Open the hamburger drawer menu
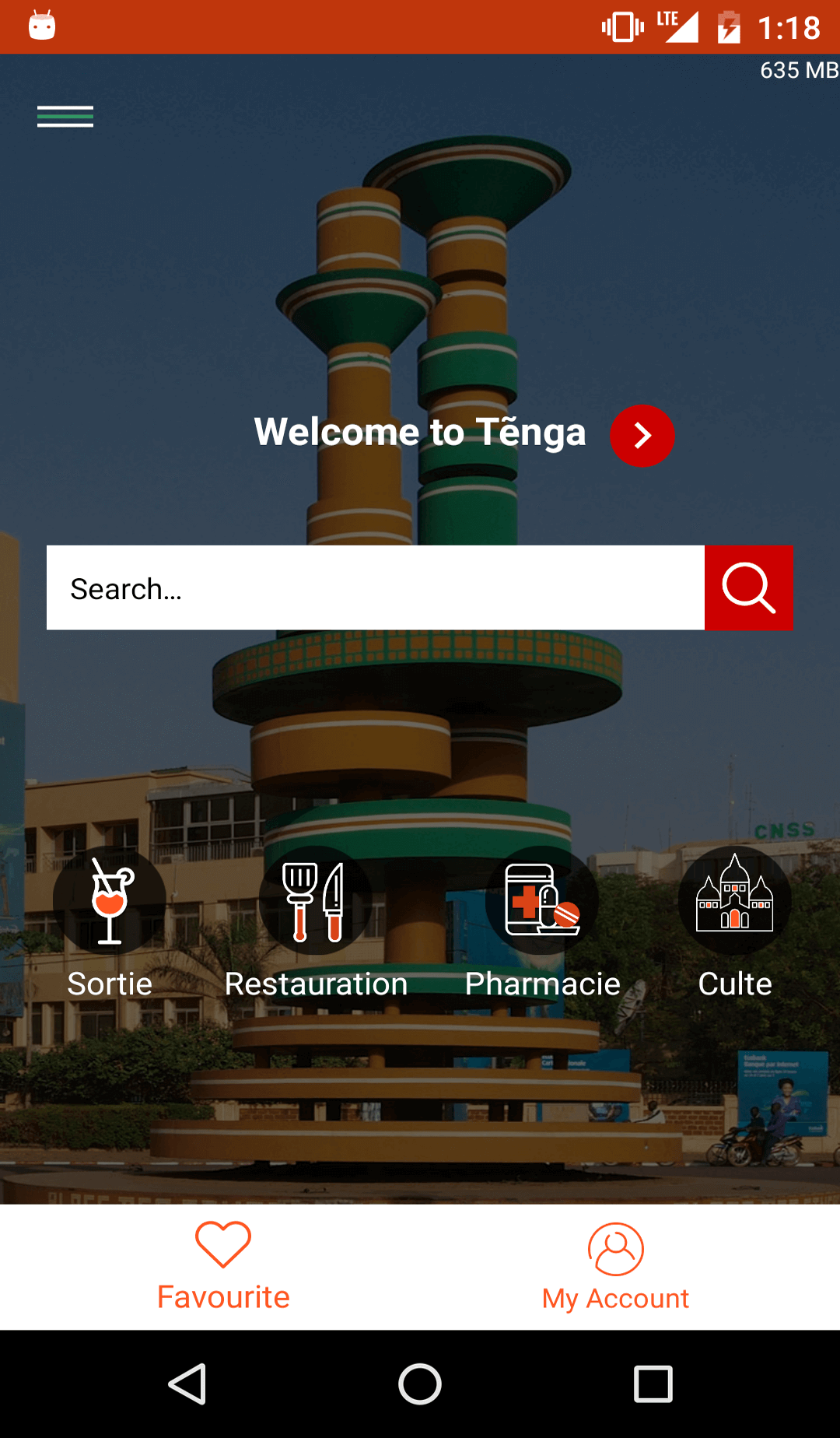The image size is (840, 1438). pyautogui.click(x=65, y=117)
